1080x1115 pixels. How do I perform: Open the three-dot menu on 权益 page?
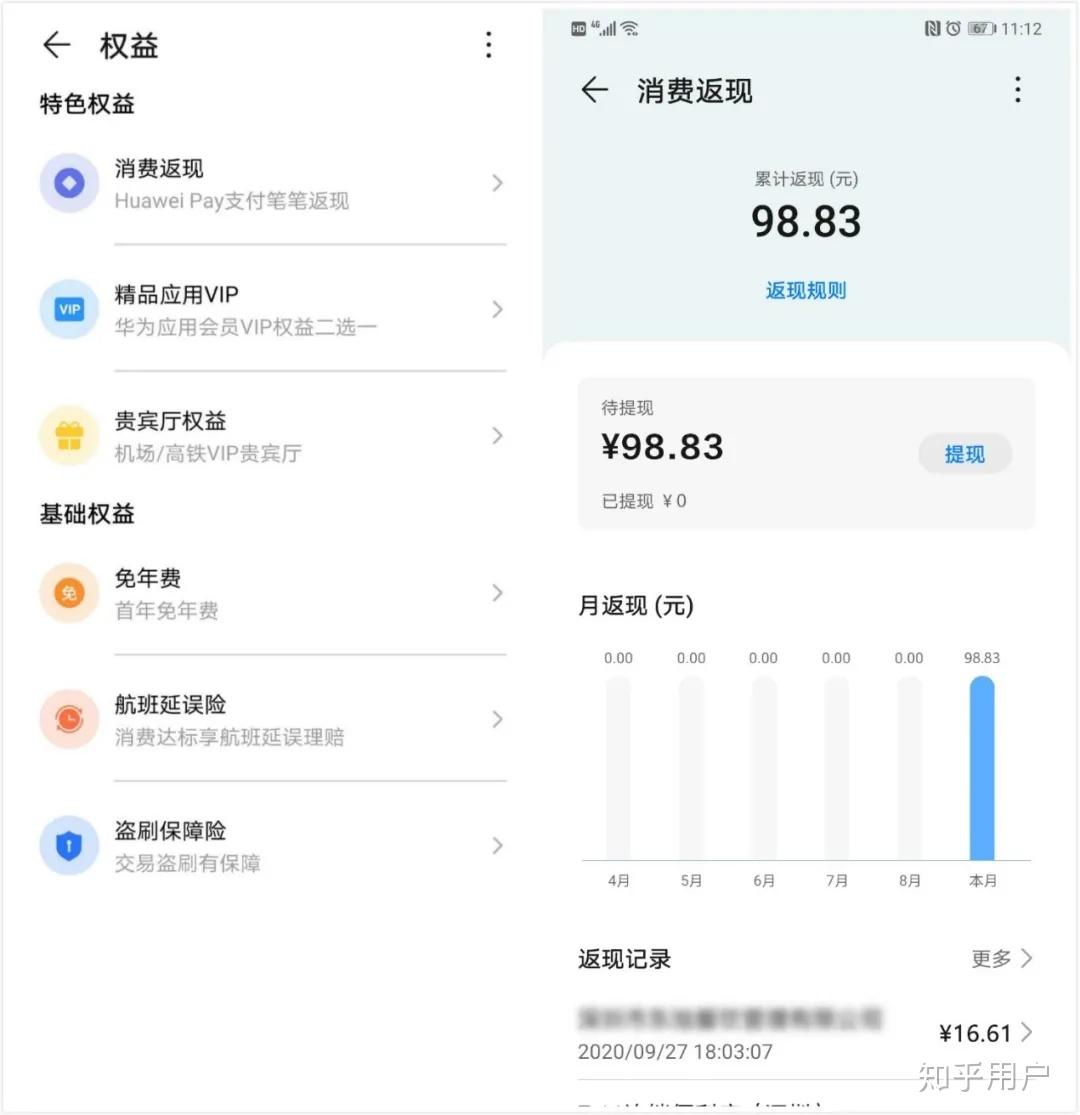click(488, 45)
